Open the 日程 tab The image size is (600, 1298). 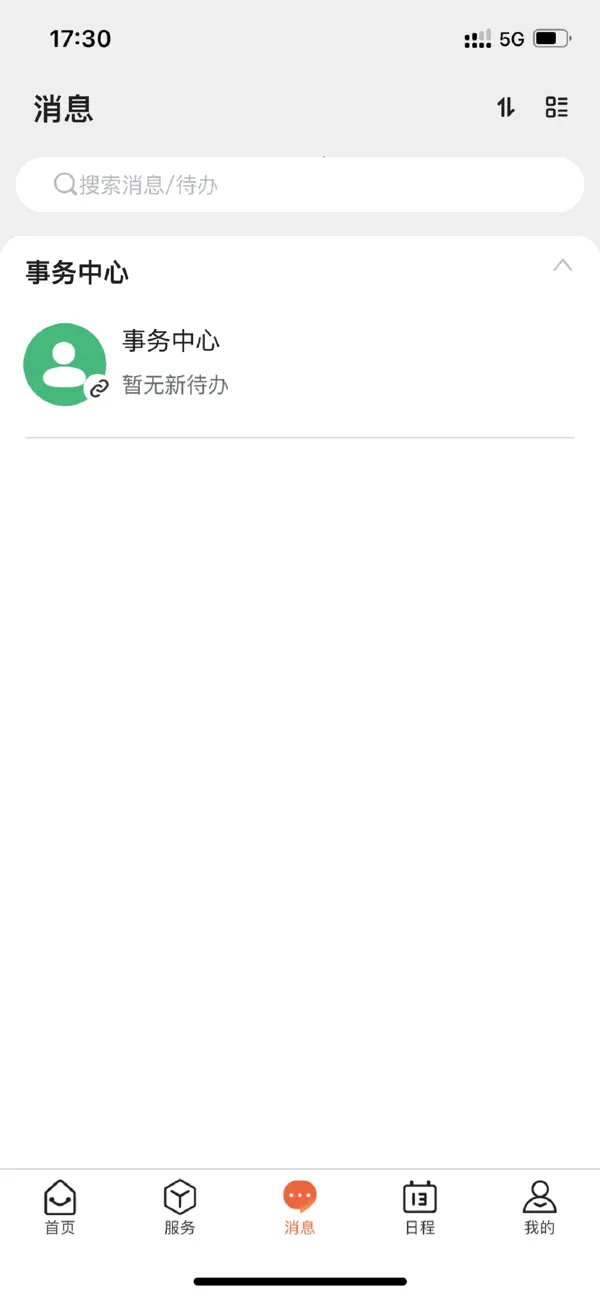coord(420,1207)
